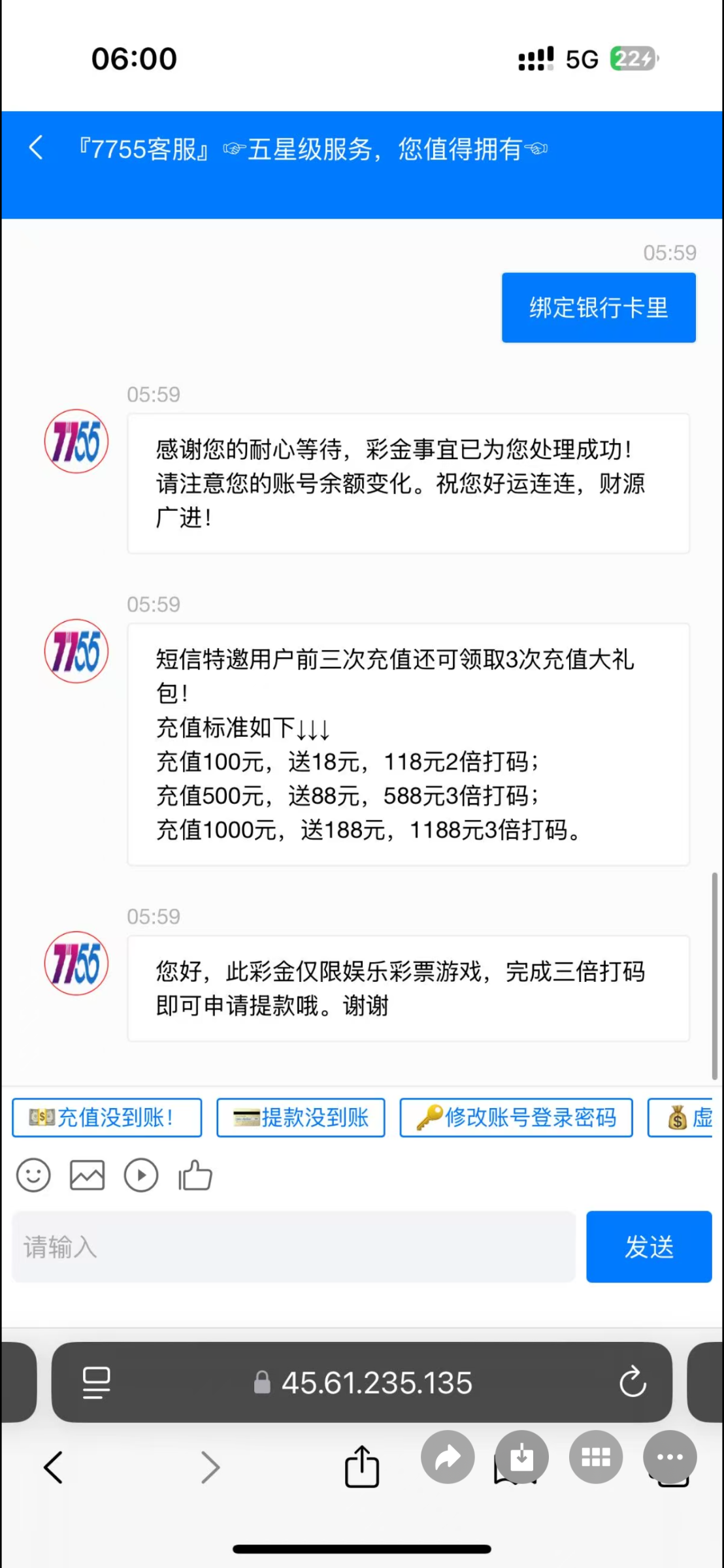Open the floating three-dot more button

pyautogui.click(x=670, y=1457)
